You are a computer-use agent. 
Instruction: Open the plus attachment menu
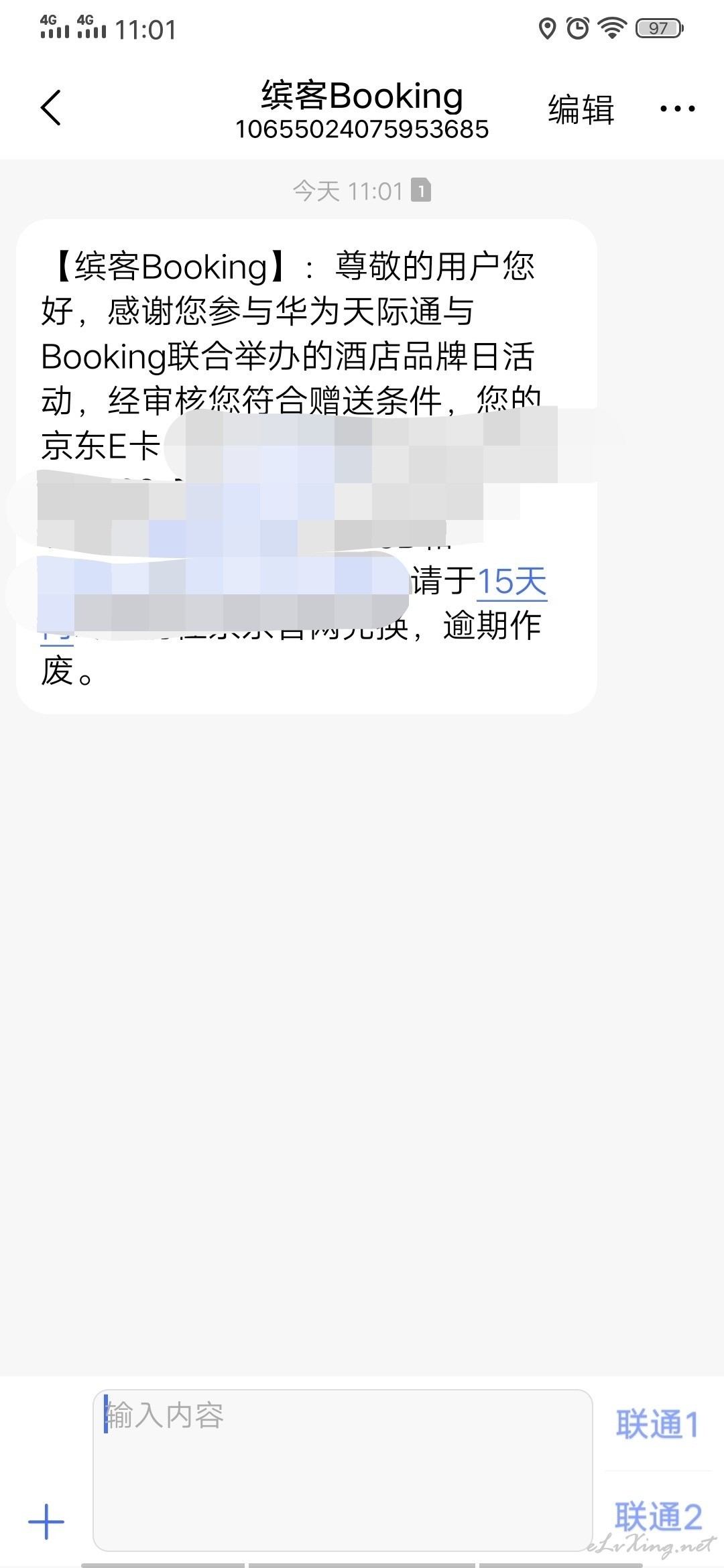pyautogui.click(x=46, y=1521)
